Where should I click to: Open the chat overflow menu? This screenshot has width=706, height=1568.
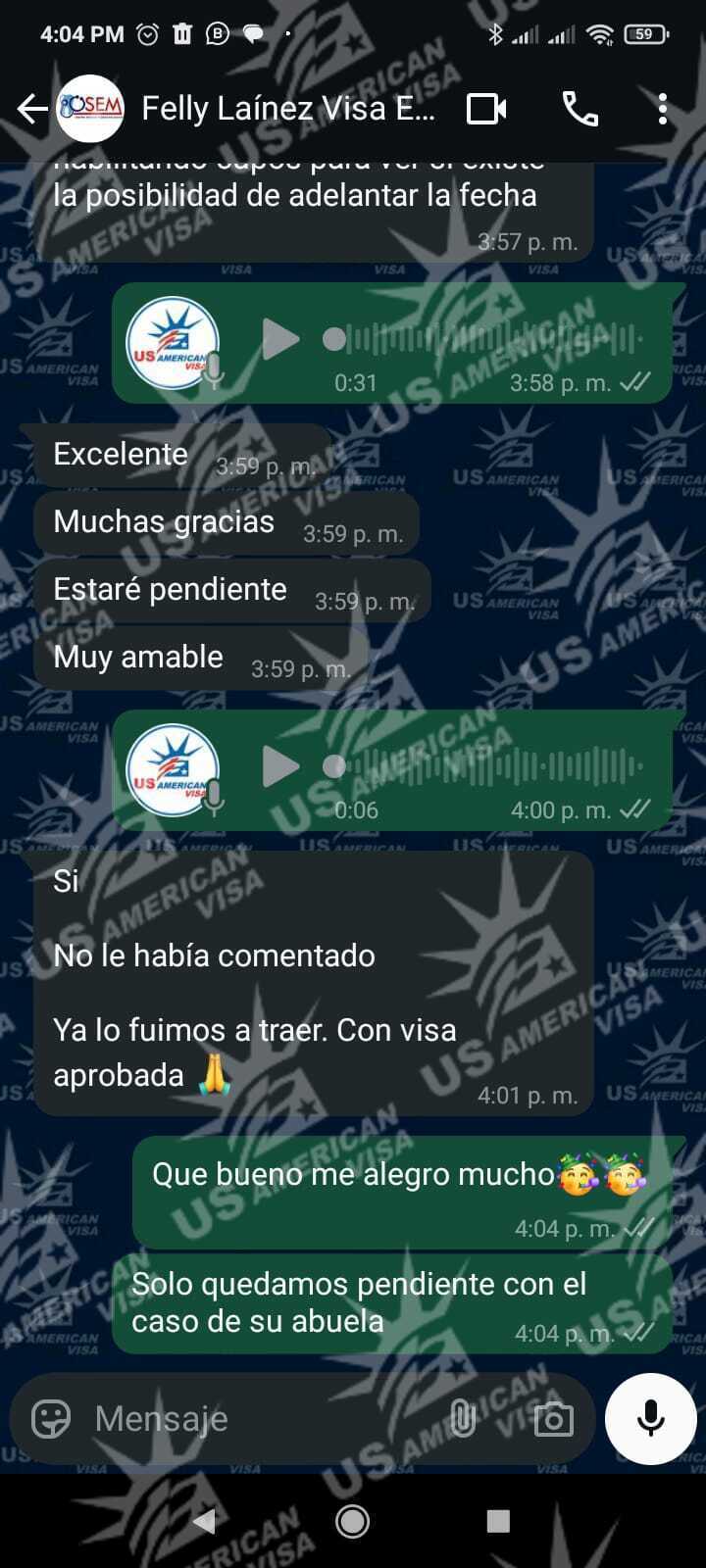pyautogui.click(x=663, y=109)
